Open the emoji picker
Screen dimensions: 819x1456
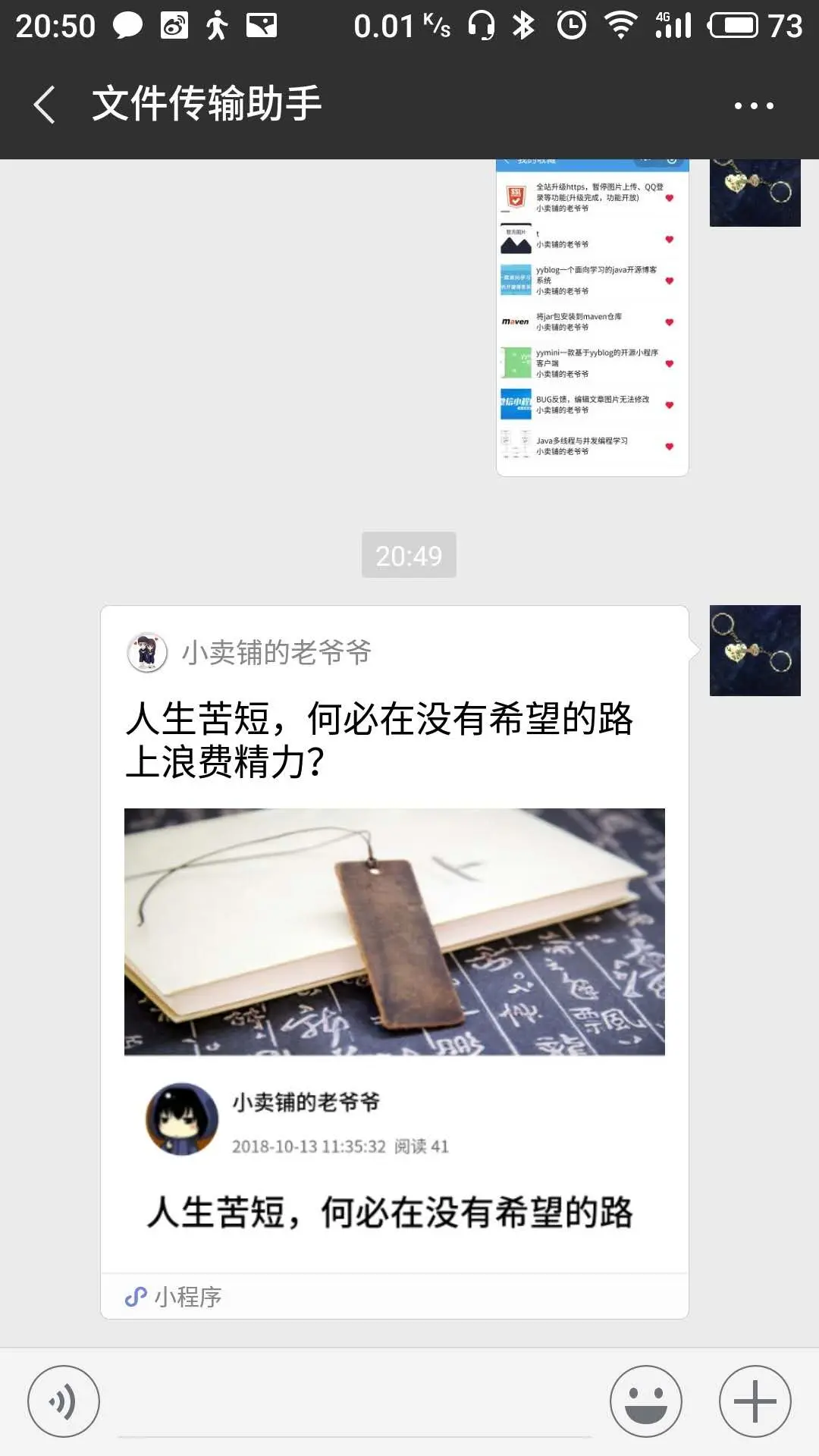click(646, 1401)
